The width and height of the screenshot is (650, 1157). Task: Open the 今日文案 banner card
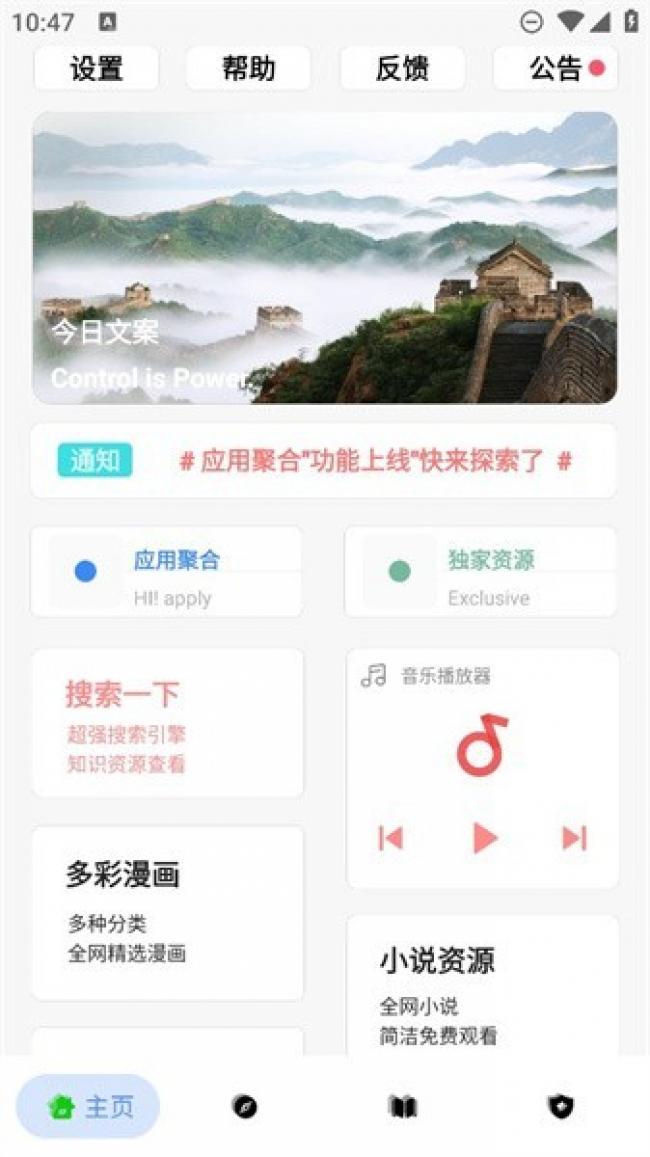tap(325, 258)
